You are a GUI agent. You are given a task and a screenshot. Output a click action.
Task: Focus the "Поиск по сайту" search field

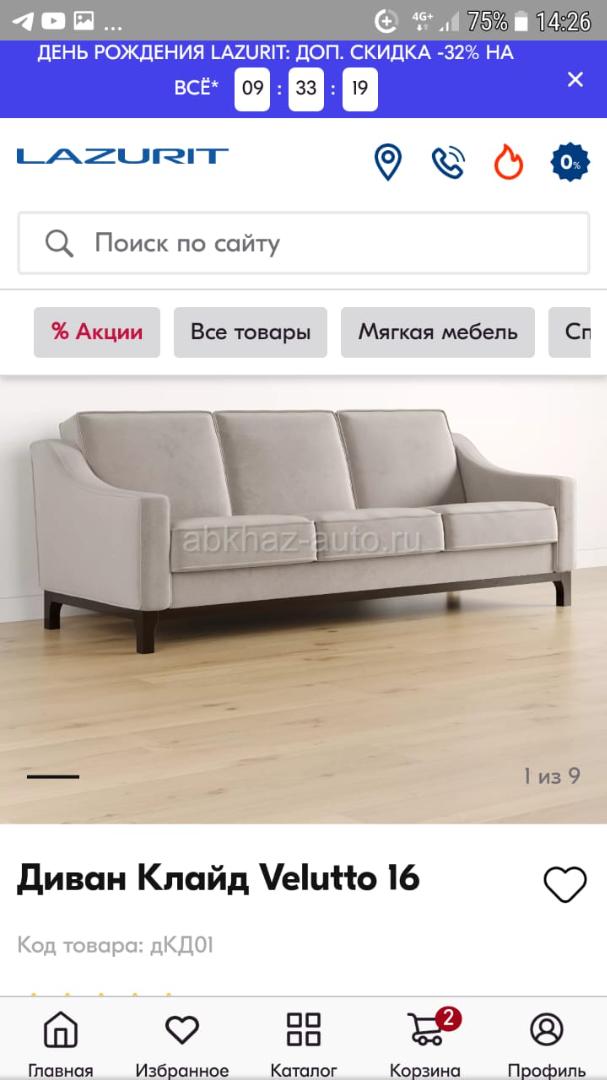[303, 243]
